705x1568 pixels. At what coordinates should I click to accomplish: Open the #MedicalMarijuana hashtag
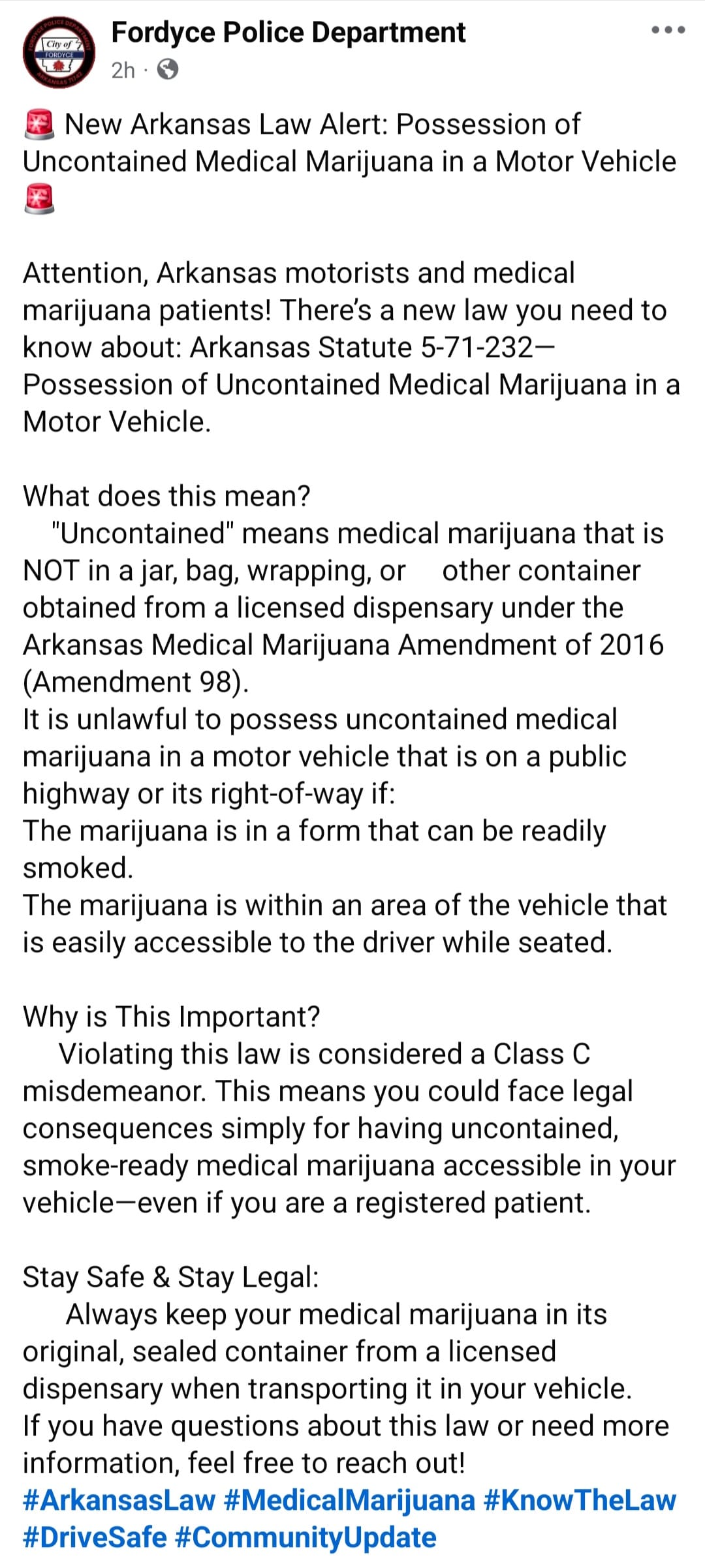349,1500
